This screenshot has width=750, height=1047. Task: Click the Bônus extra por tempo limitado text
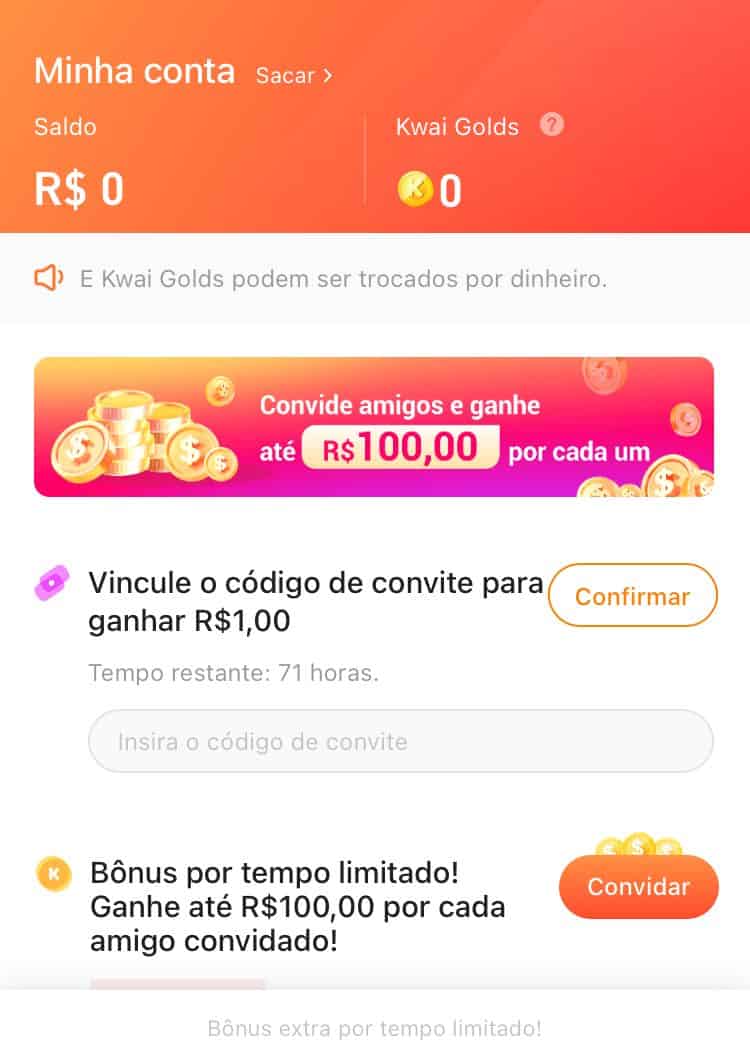pyautogui.click(x=374, y=1028)
